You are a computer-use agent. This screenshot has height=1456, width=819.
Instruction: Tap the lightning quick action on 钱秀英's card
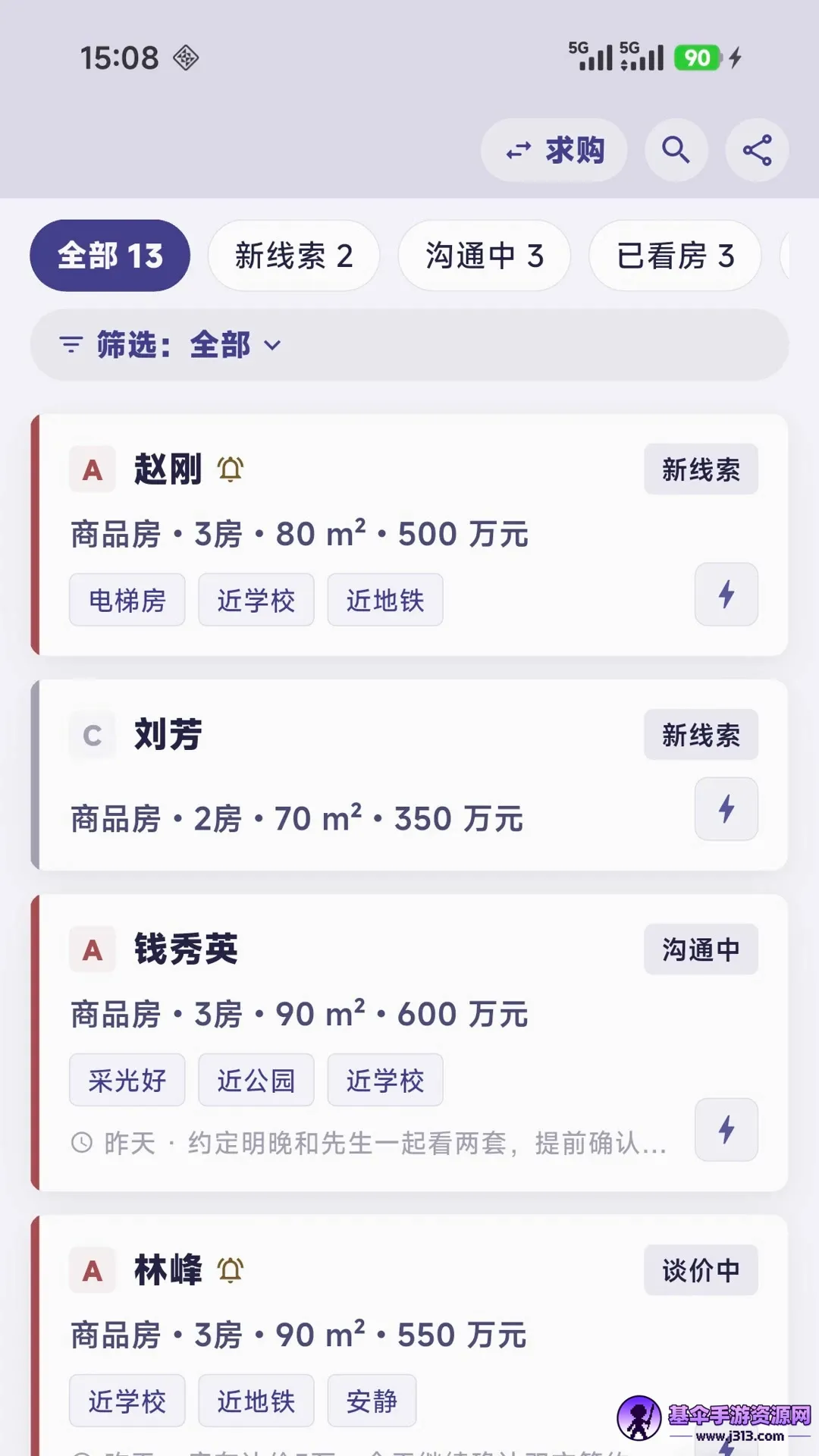pyautogui.click(x=726, y=1130)
